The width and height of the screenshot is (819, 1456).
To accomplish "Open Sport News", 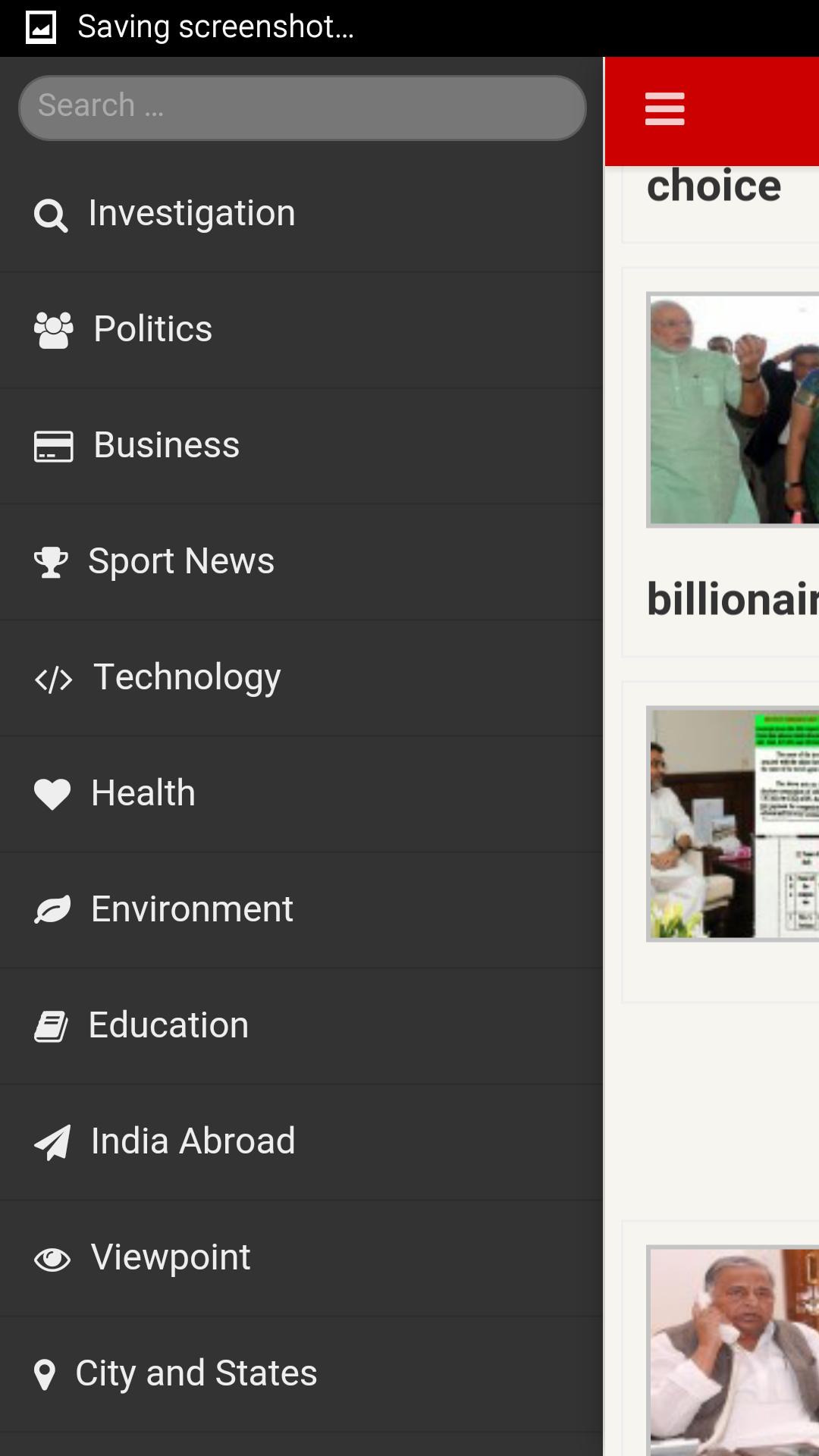I will pyautogui.click(x=180, y=561).
